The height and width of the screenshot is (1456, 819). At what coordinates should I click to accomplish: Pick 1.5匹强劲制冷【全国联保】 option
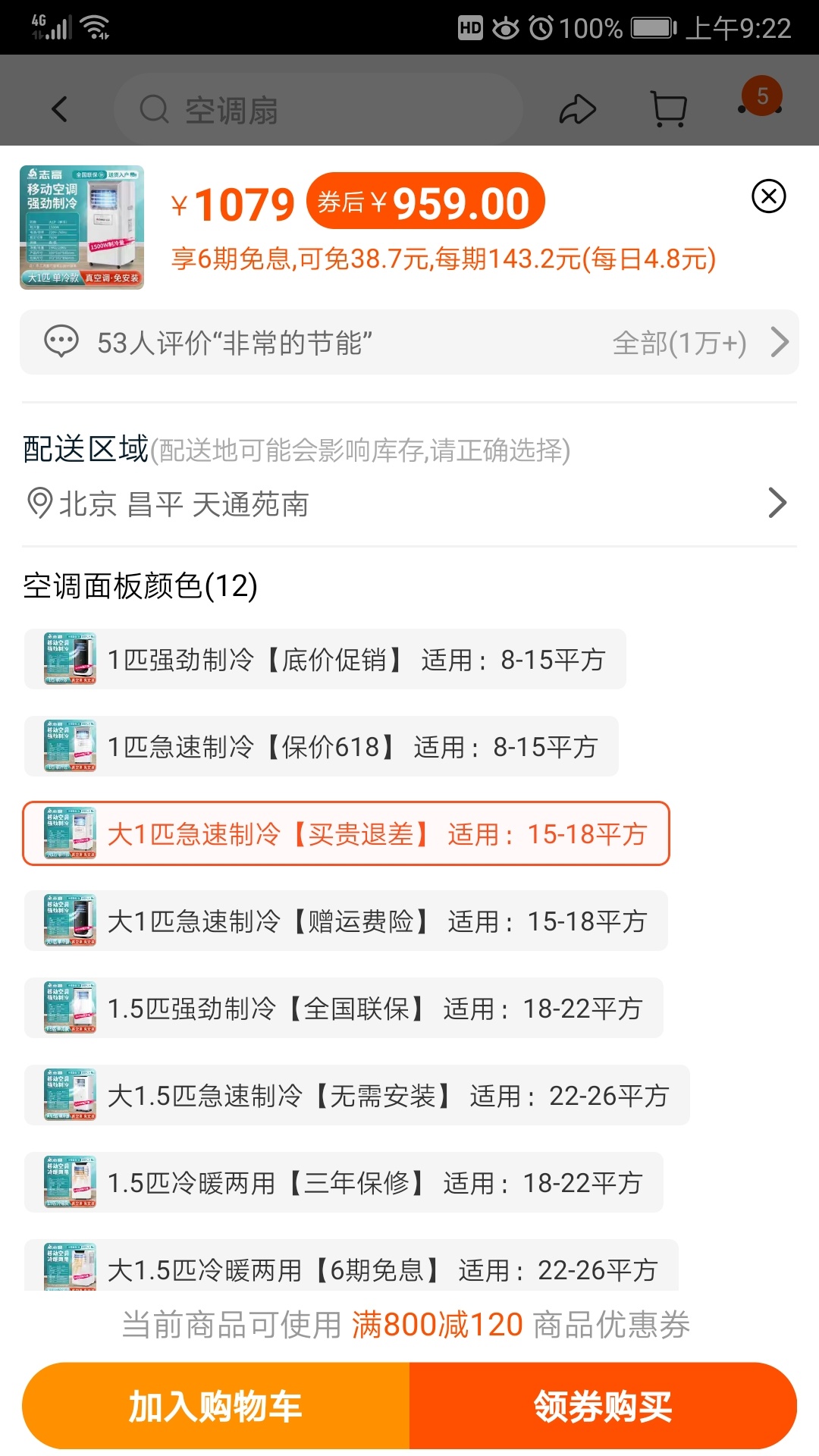pyautogui.click(x=344, y=1009)
